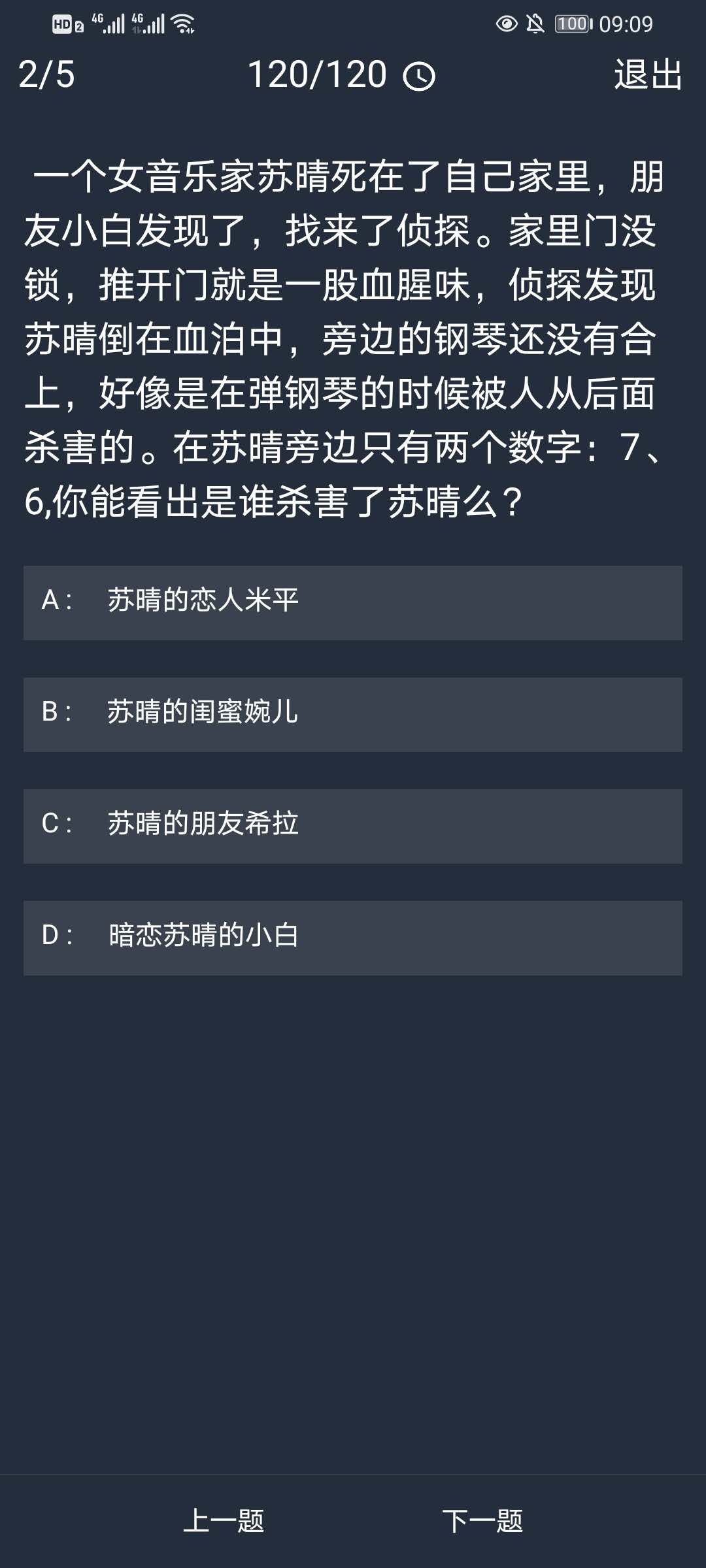Tap the 120/120 countdown display
This screenshot has height=1568, width=706.
[x=319, y=74]
